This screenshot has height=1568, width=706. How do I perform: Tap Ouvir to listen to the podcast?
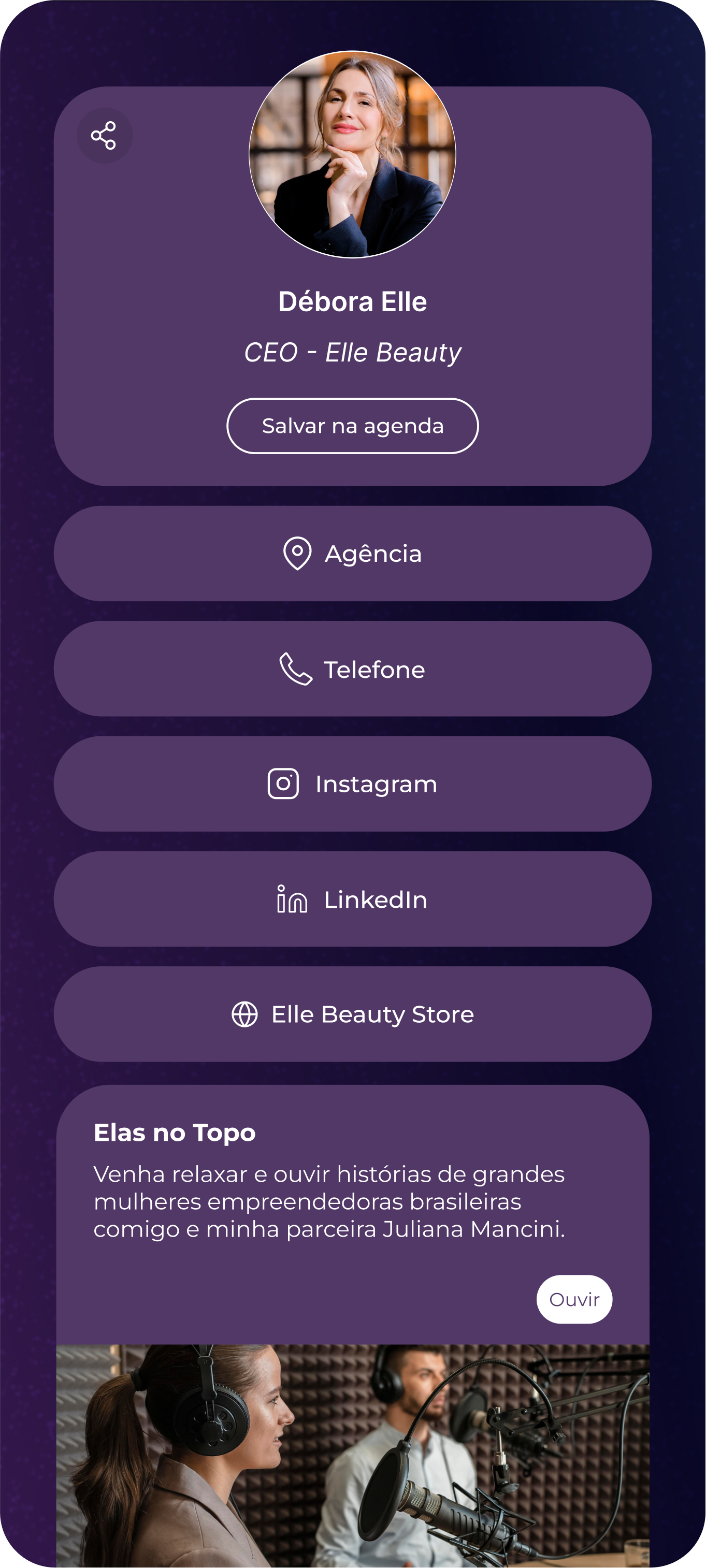pyautogui.click(x=574, y=1300)
